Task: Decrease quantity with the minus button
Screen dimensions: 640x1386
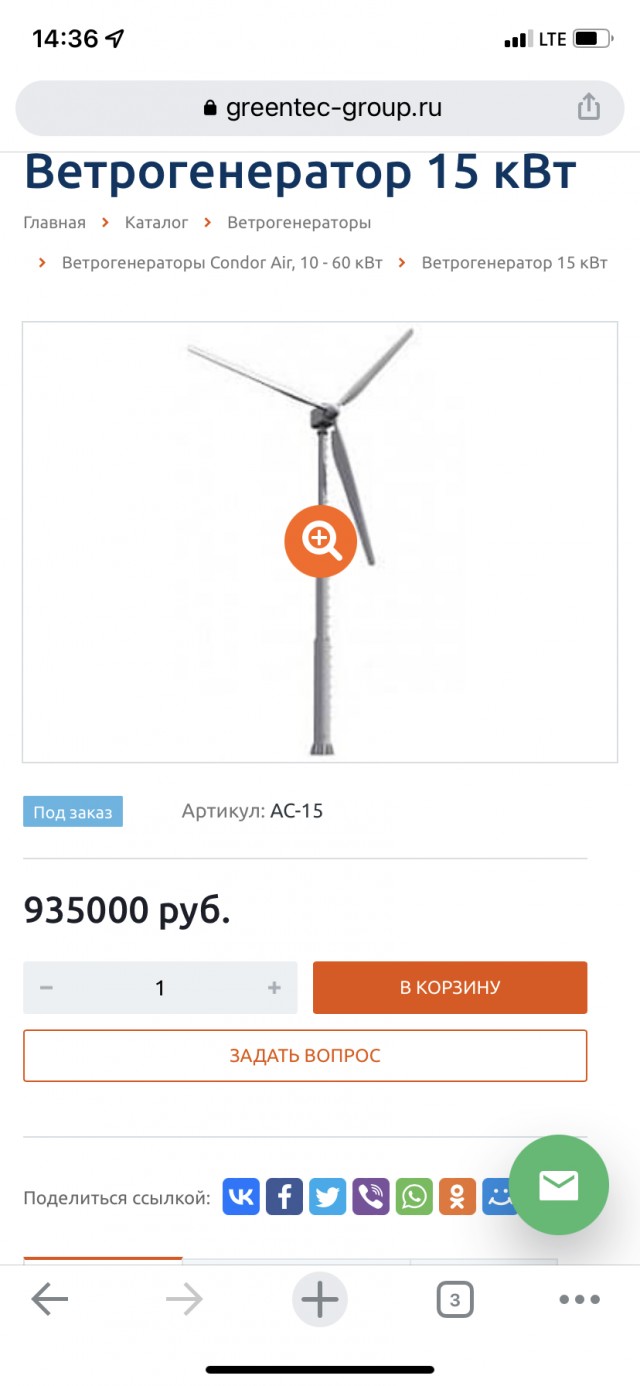Action: coord(46,988)
